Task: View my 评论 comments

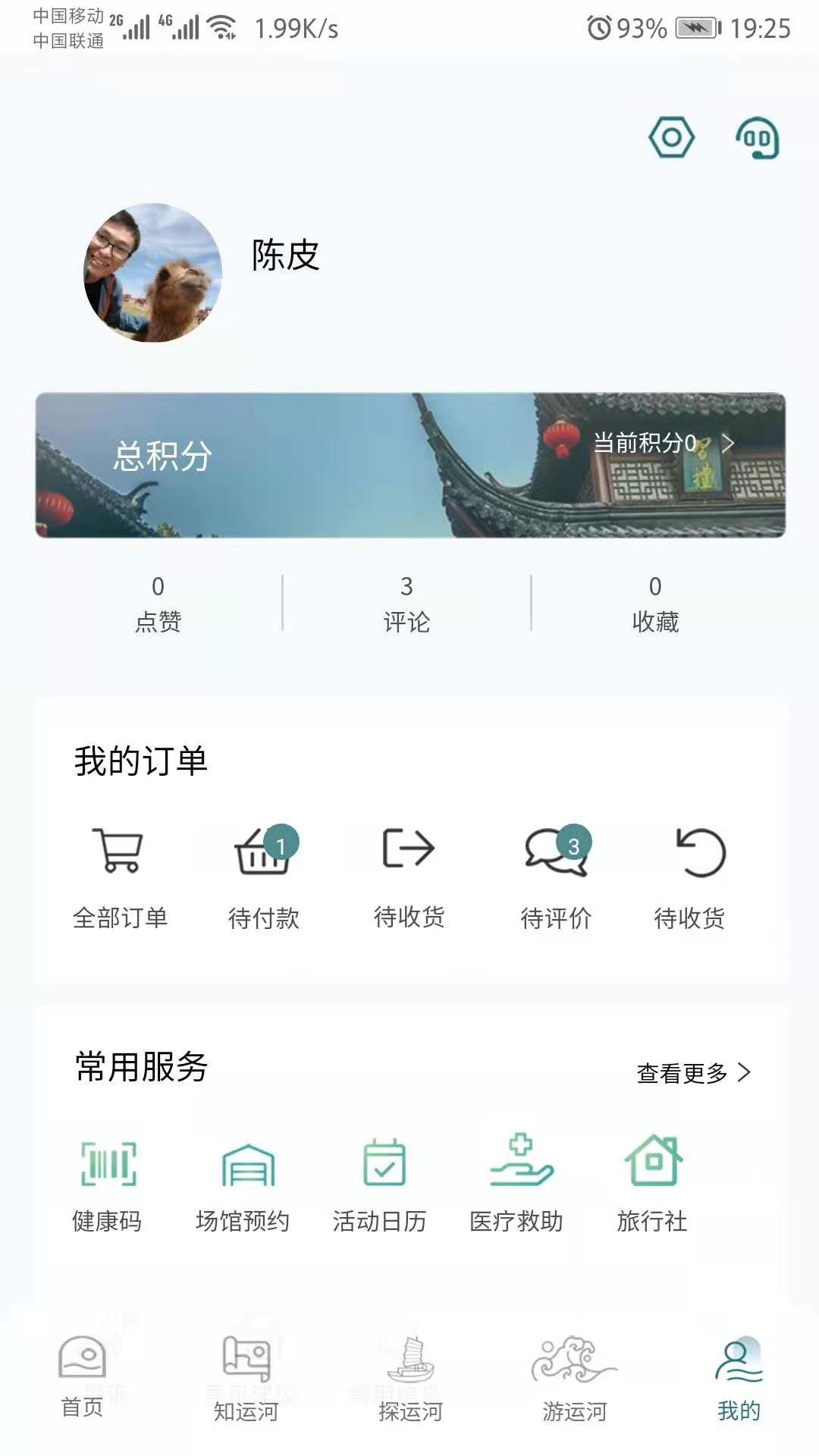Action: 406,604
